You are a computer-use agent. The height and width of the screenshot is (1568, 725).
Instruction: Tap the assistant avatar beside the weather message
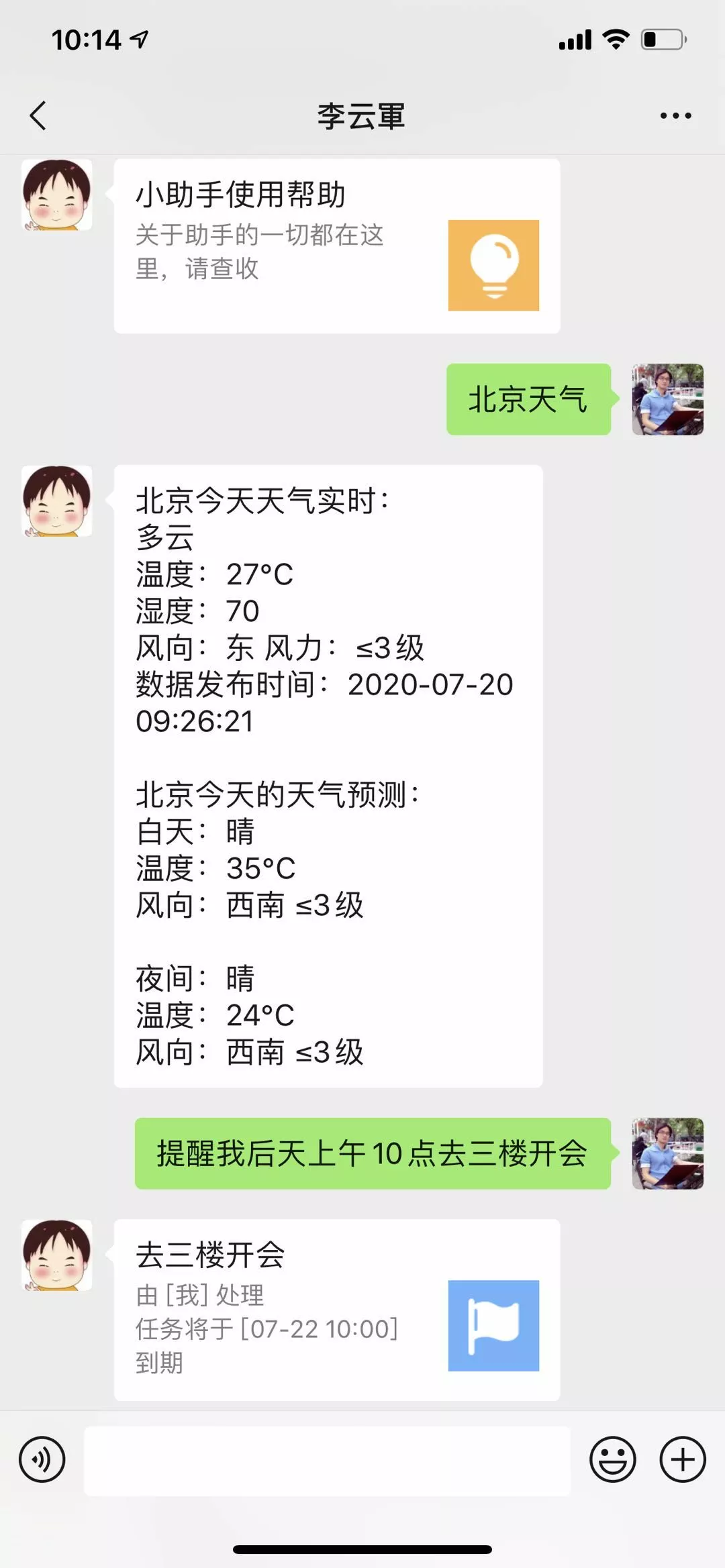click(57, 501)
